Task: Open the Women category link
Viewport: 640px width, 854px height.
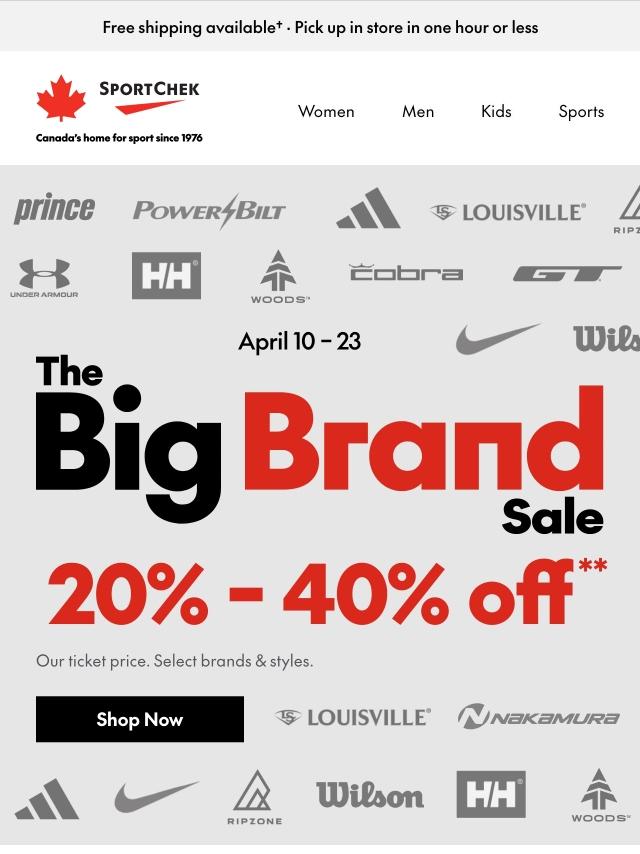Action: [326, 111]
